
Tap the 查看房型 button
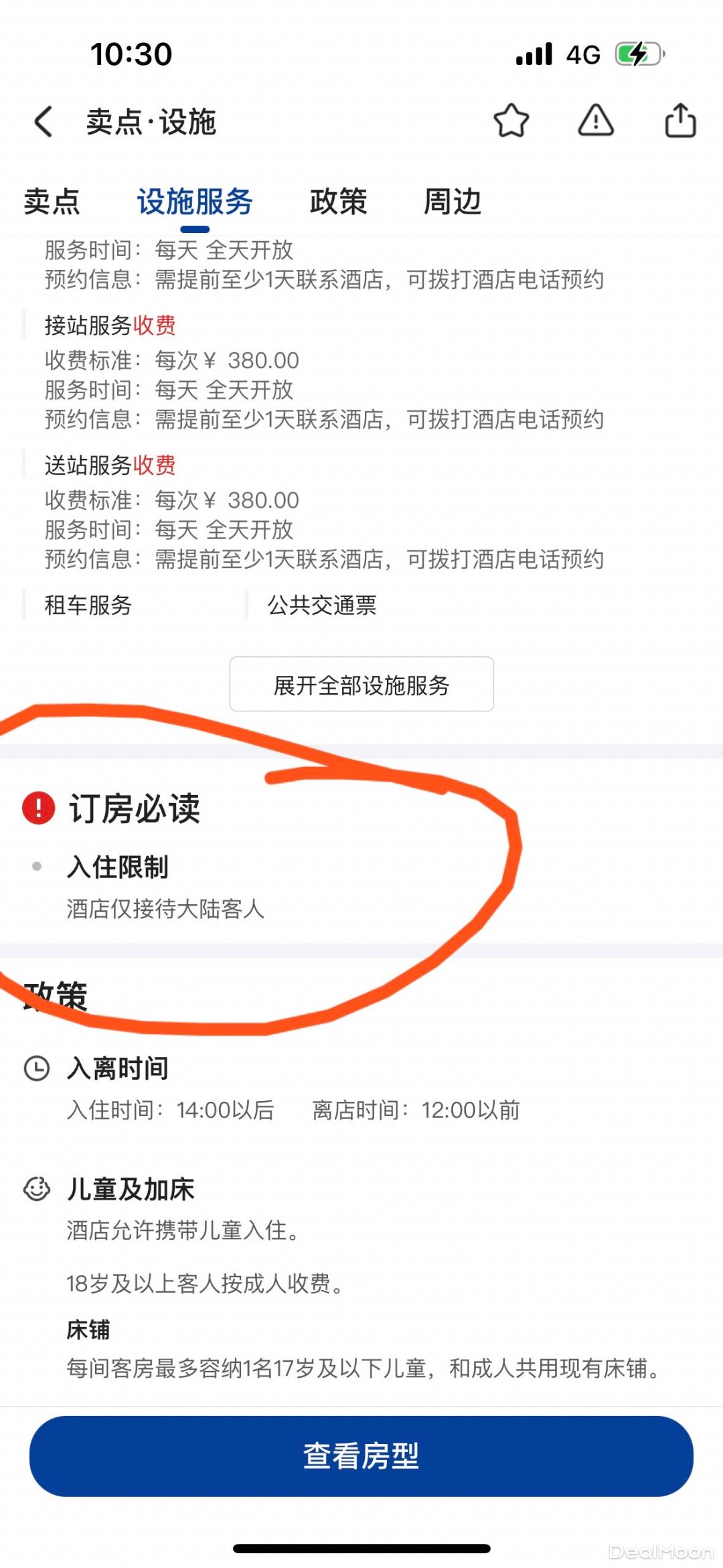point(361,1455)
